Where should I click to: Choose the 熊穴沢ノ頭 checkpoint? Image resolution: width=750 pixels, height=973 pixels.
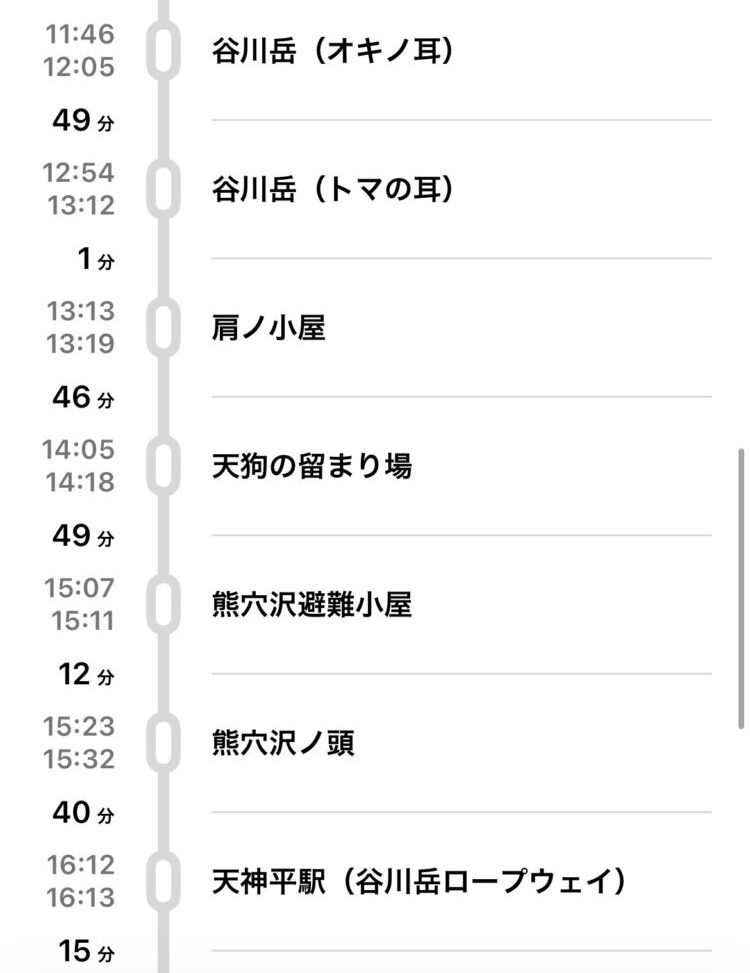[283, 744]
